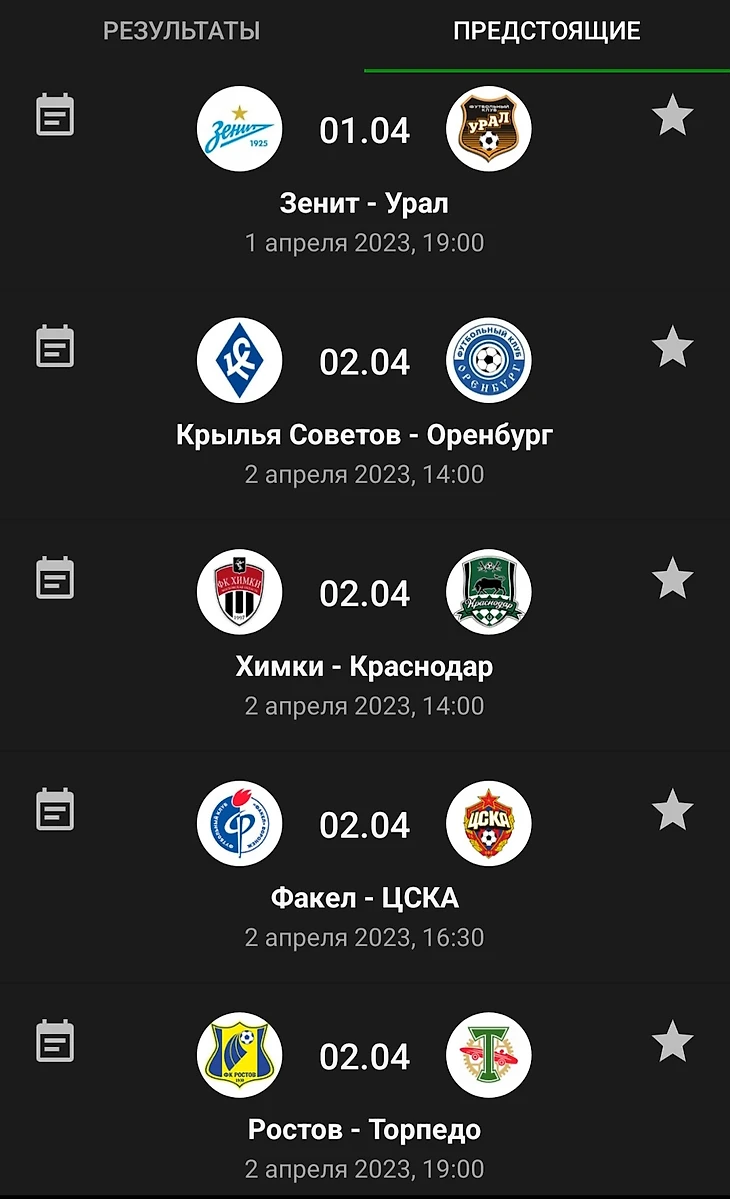
Task: Star the Крылья Советов - Оренбург match
Action: (672, 347)
